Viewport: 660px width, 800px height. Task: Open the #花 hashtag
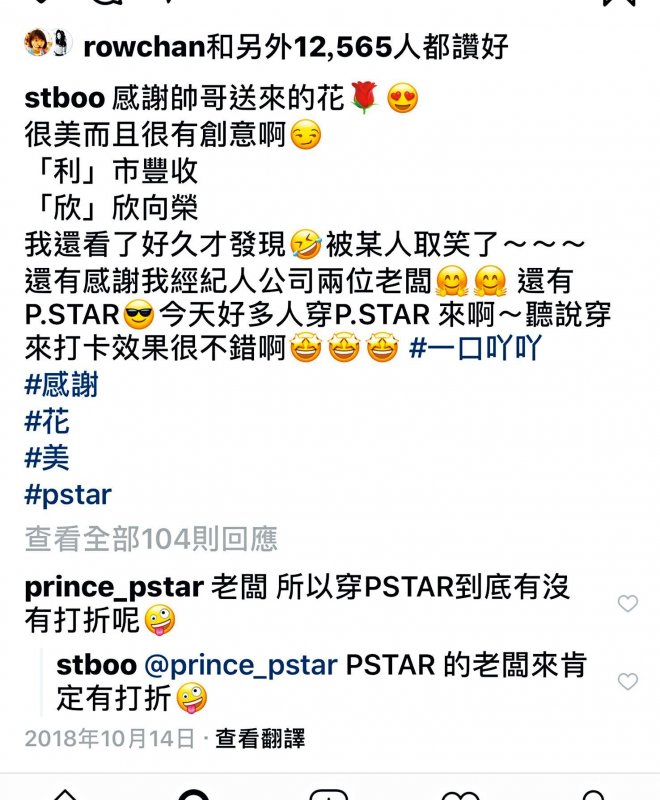(x=47, y=422)
